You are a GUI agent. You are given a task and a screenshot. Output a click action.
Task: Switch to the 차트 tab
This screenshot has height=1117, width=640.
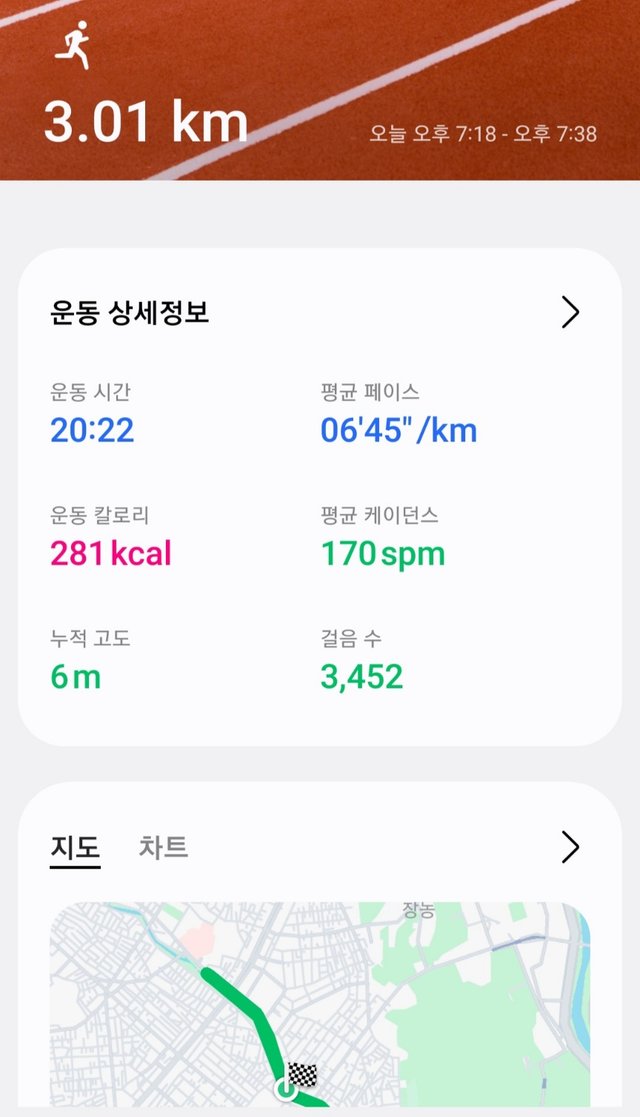tap(163, 848)
